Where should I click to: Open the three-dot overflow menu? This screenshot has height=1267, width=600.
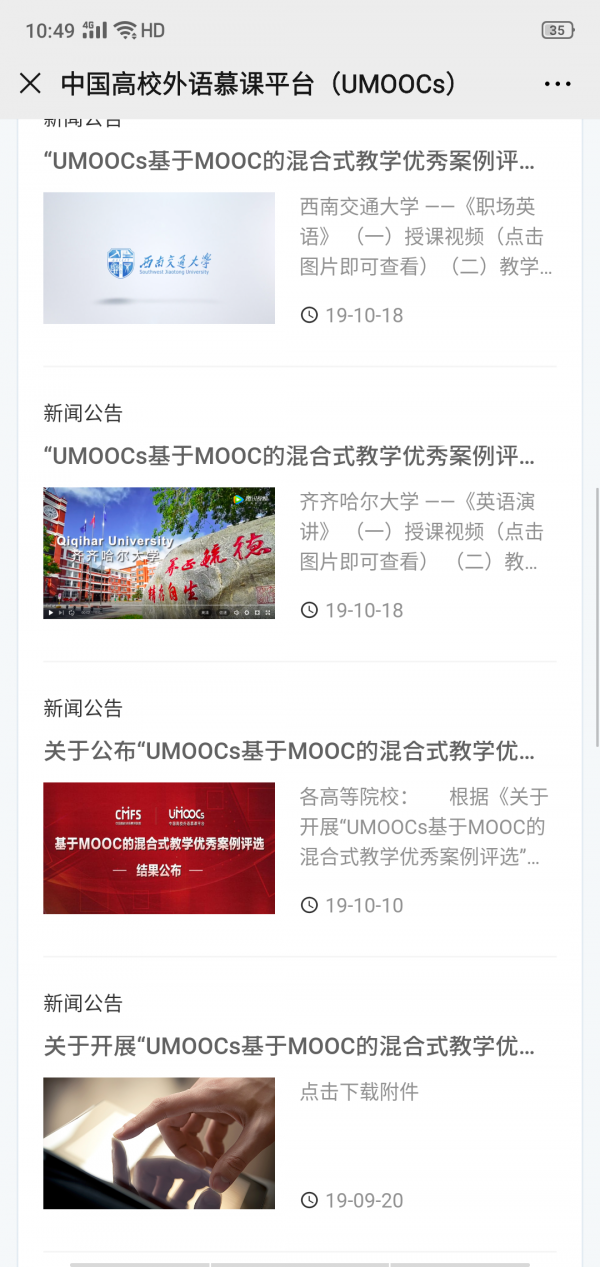point(557,84)
